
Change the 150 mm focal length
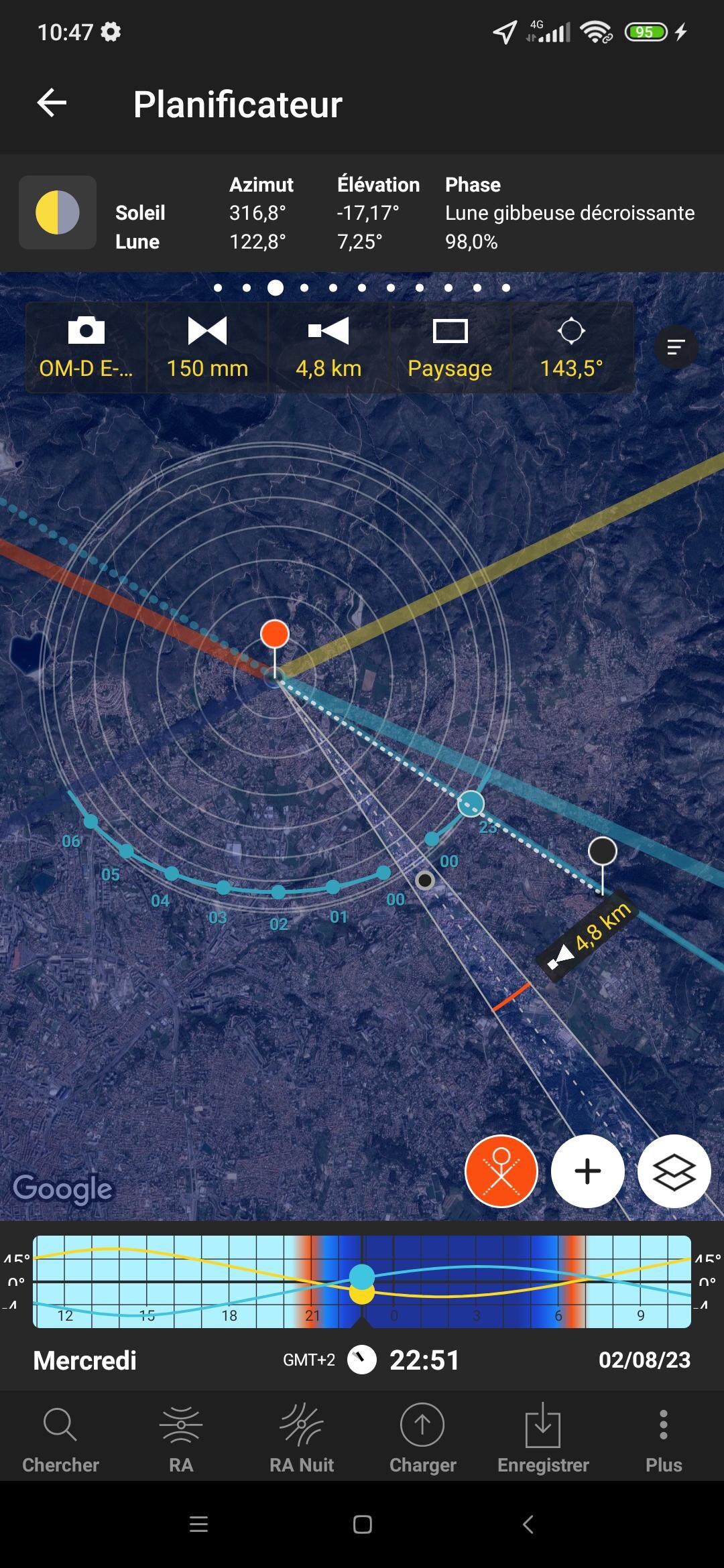pos(207,348)
